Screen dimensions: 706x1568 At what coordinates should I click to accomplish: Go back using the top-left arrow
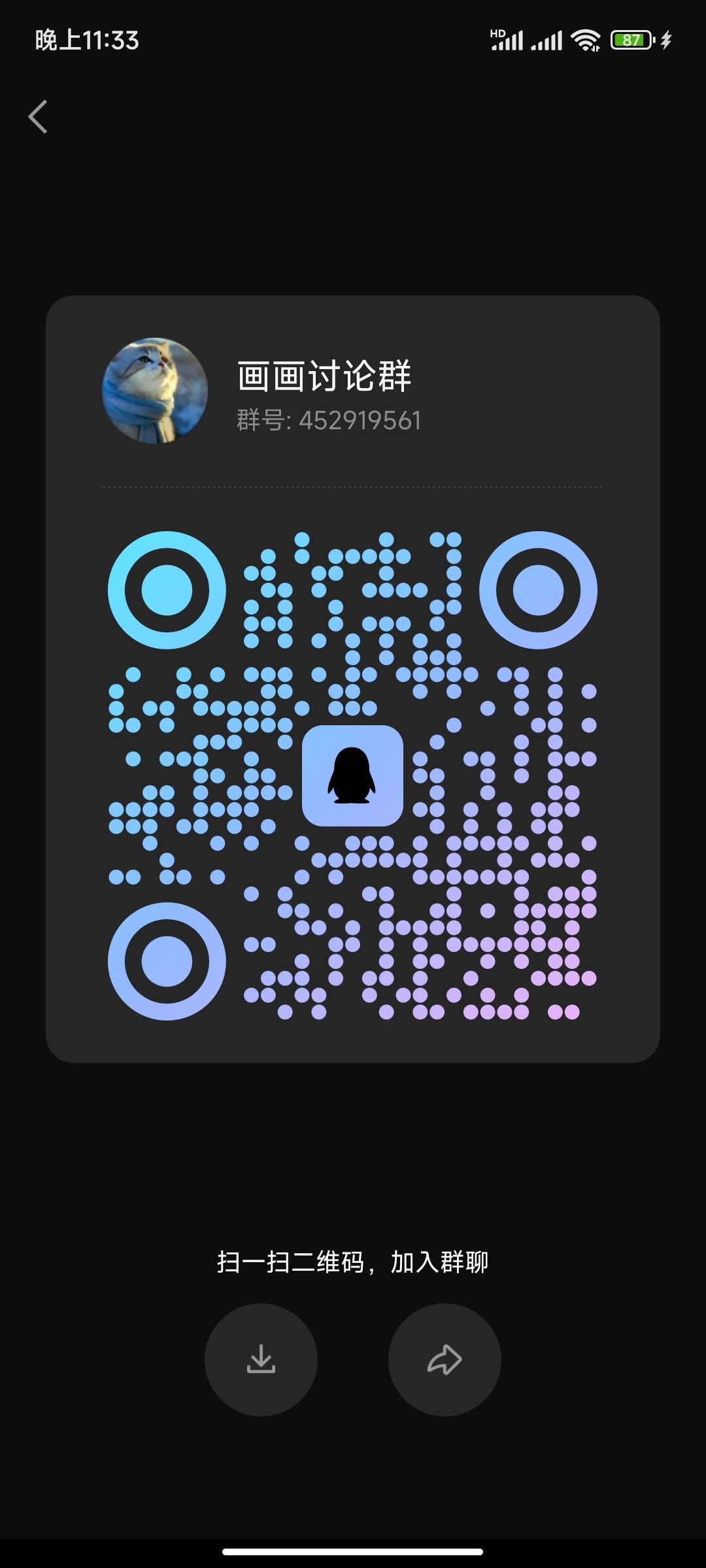pyautogui.click(x=38, y=117)
